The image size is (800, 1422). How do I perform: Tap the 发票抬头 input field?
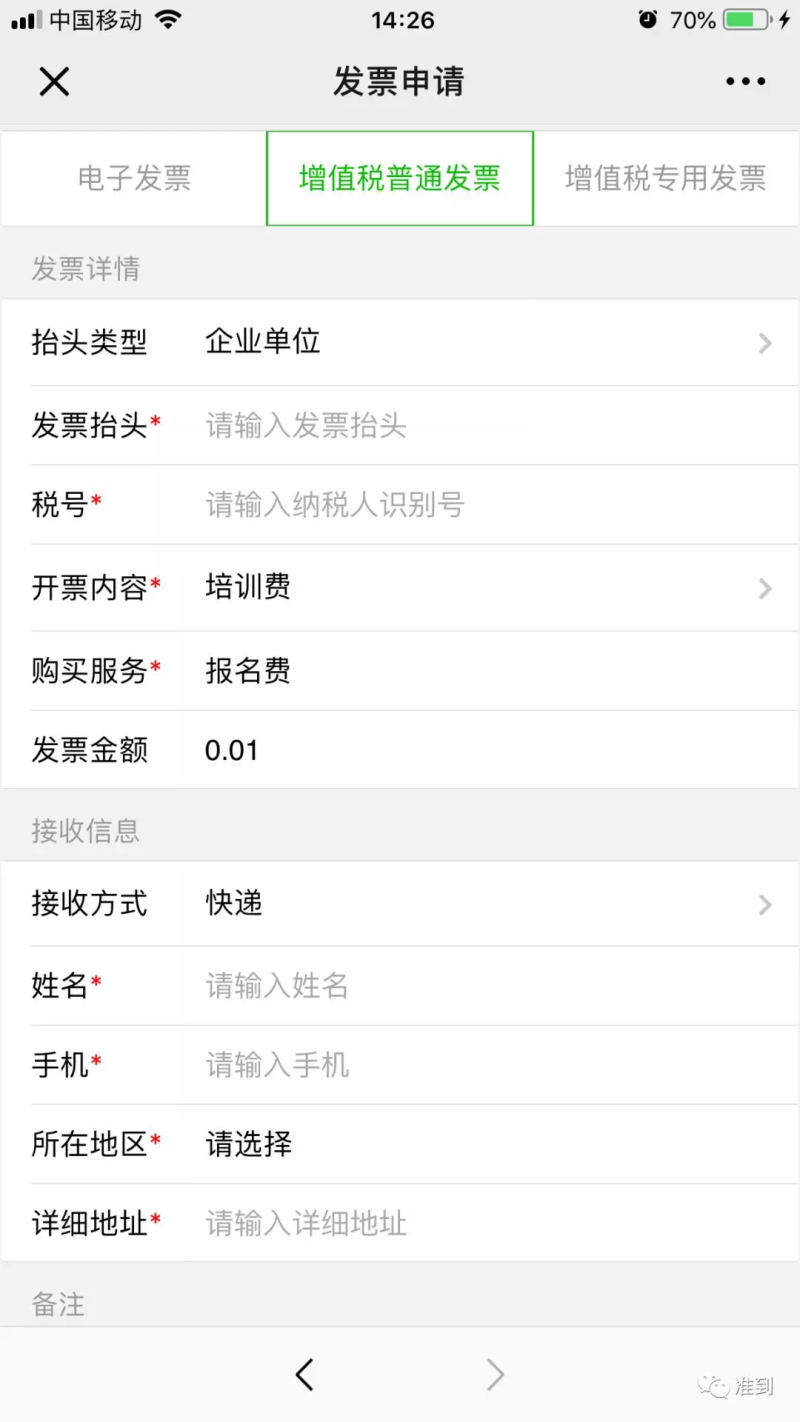[480, 426]
